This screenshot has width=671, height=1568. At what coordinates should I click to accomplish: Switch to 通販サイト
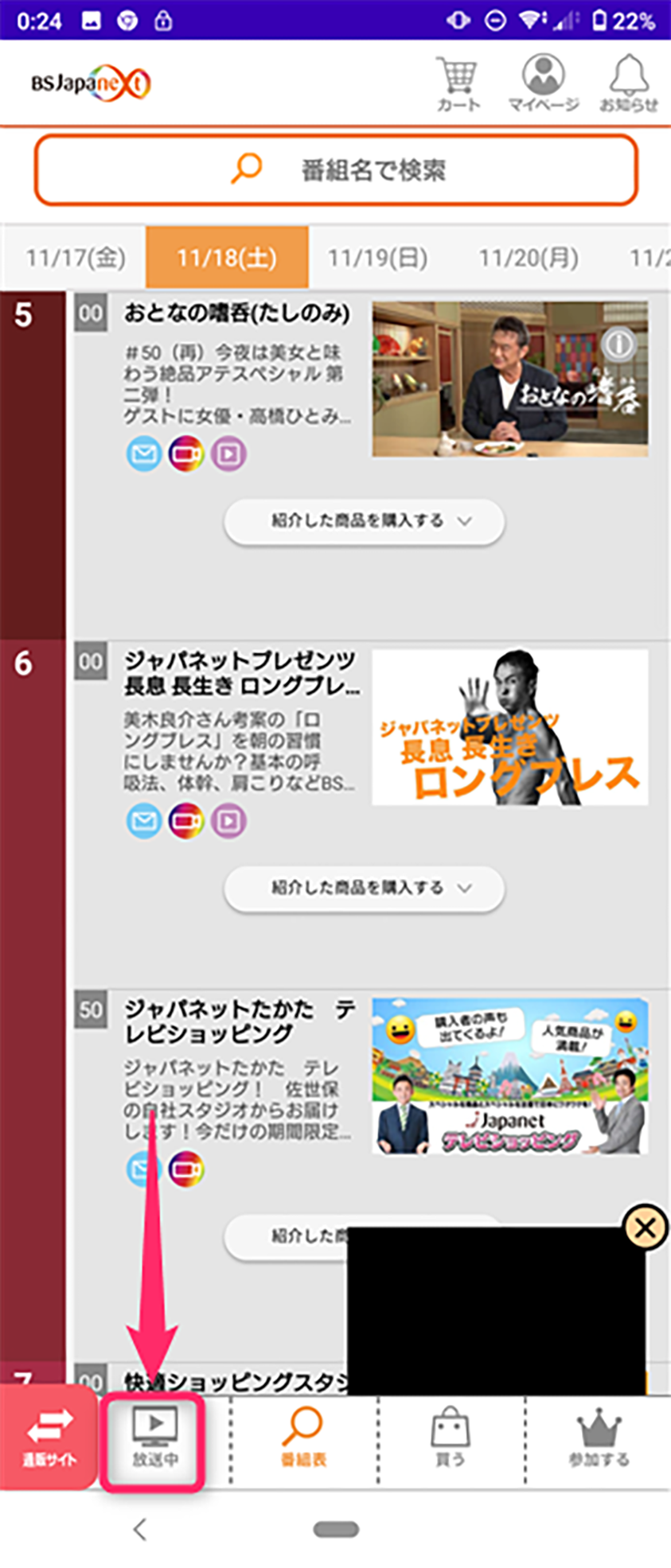pos(49,1439)
